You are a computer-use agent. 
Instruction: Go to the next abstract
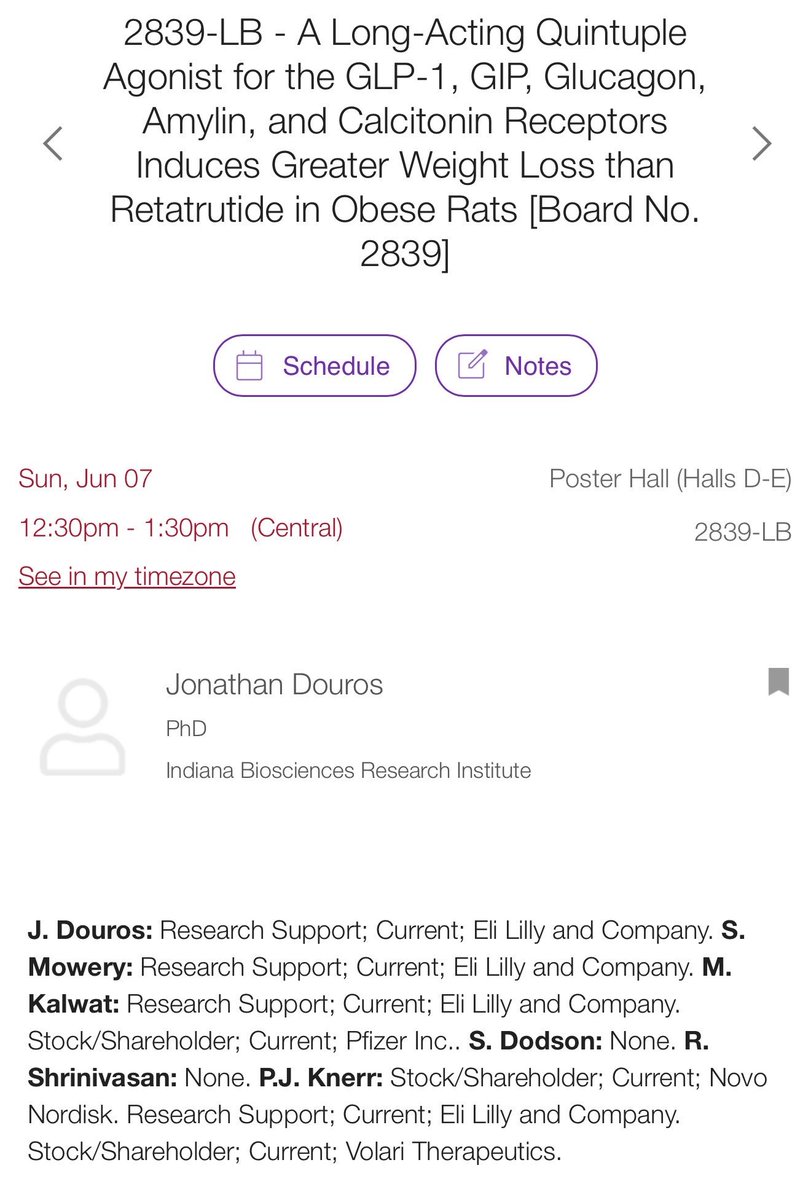[x=761, y=144]
